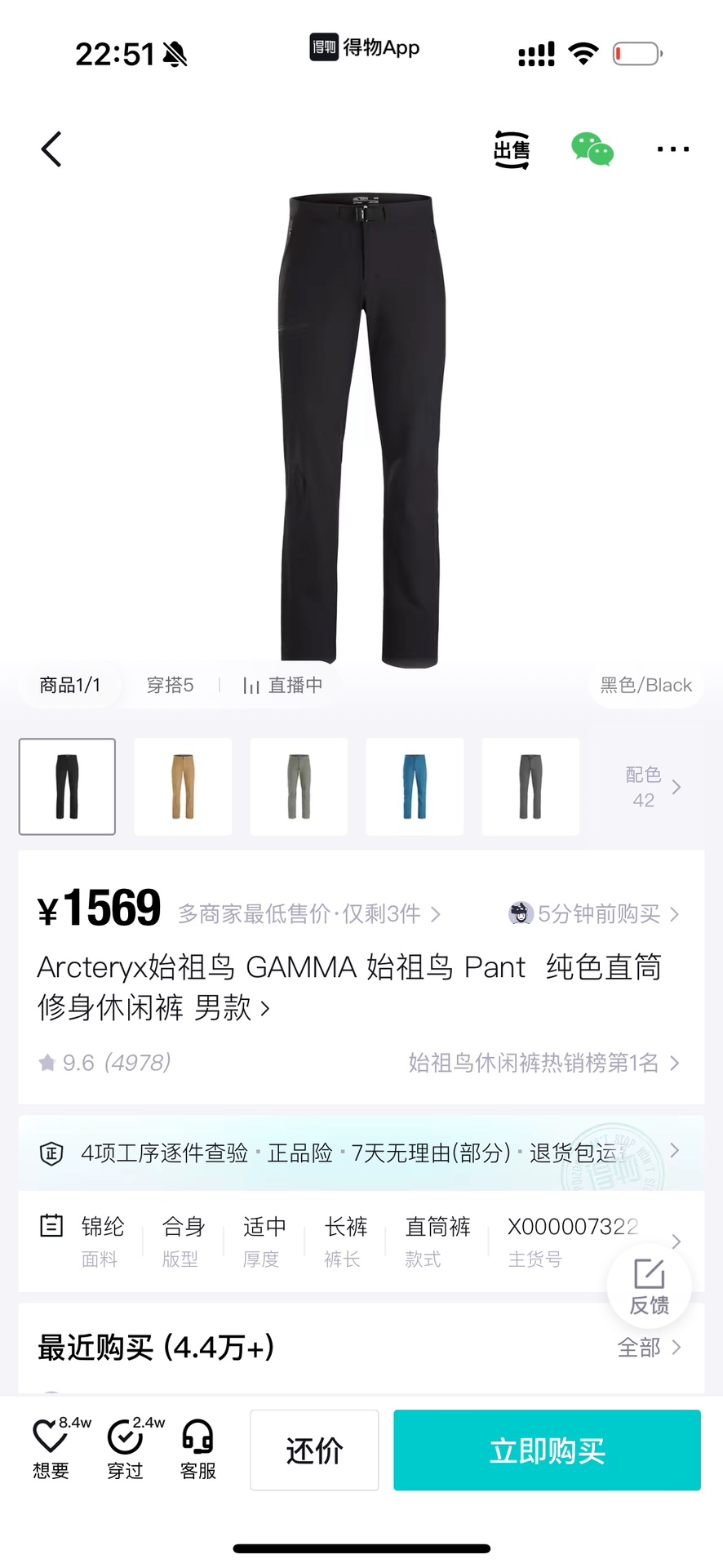View all 42 配色 color options
Viewport: 723px width, 1568px height.
pyautogui.click(x=651, y=787)
